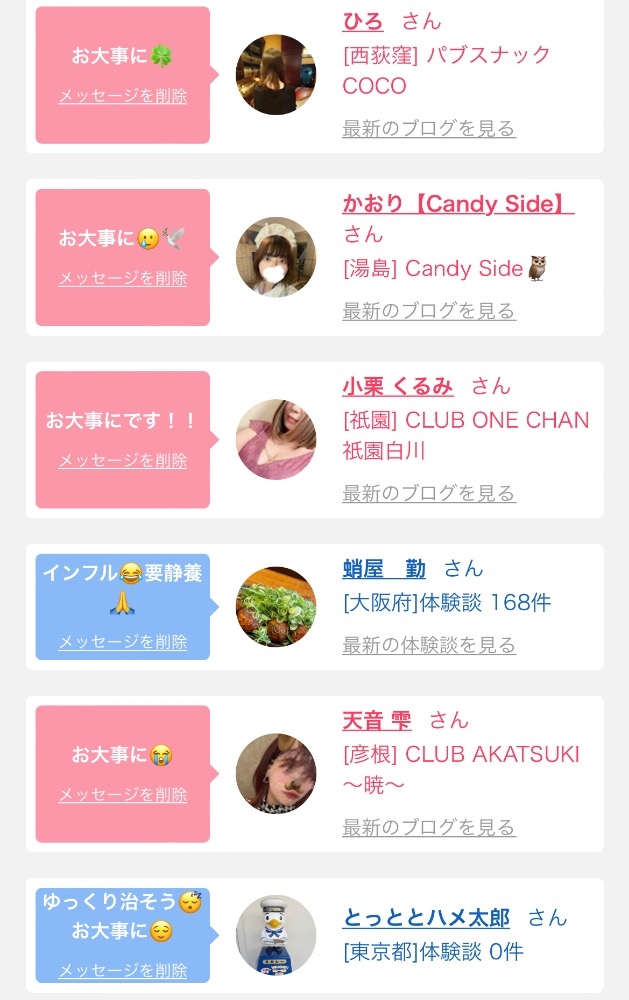View the latest blog of かおり

pos(429,311)
